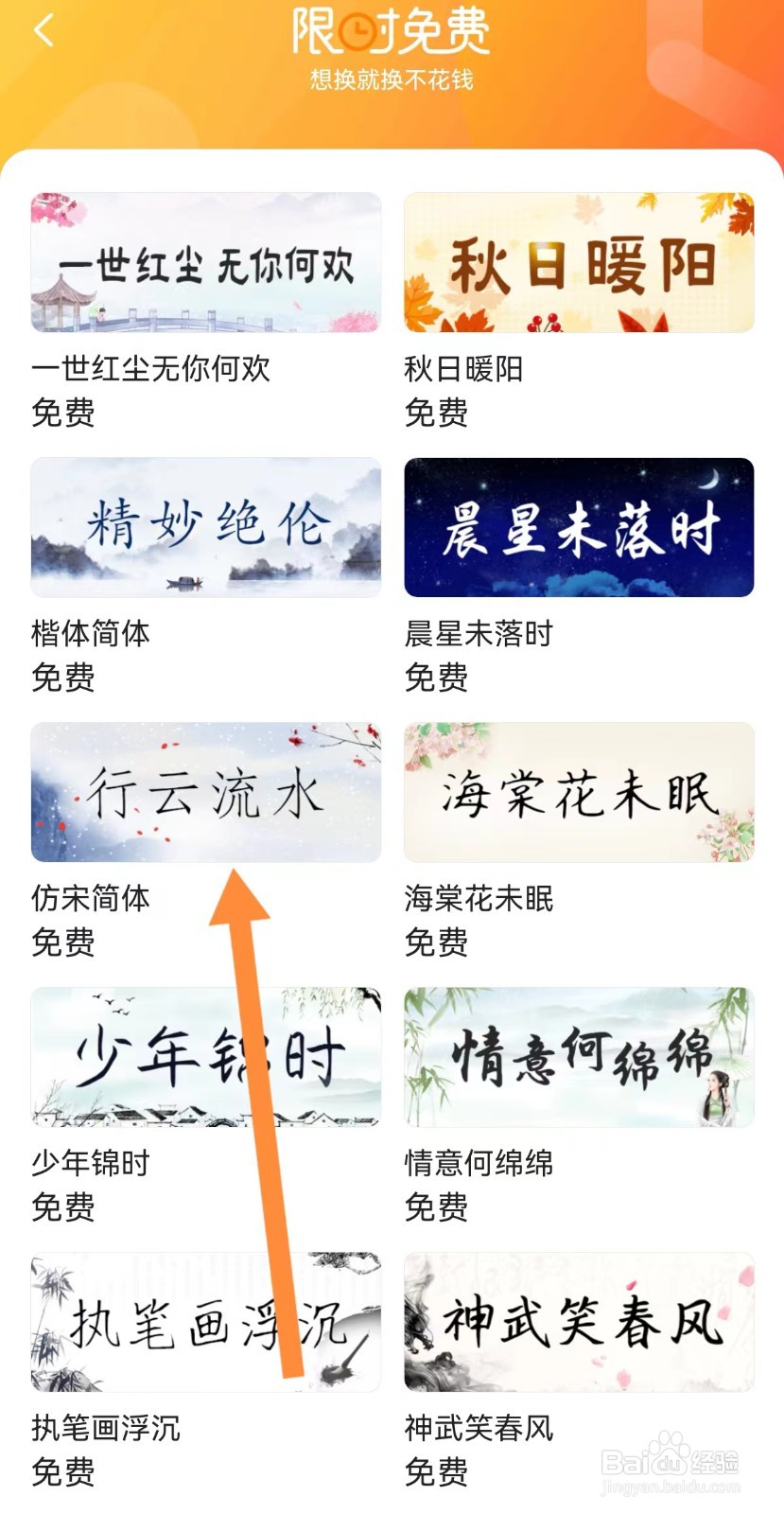Select the 情意何绵绵 bamboo-themed preview
The height and width of the screenshot is (1514, 784).
(x=578, y=1056)
